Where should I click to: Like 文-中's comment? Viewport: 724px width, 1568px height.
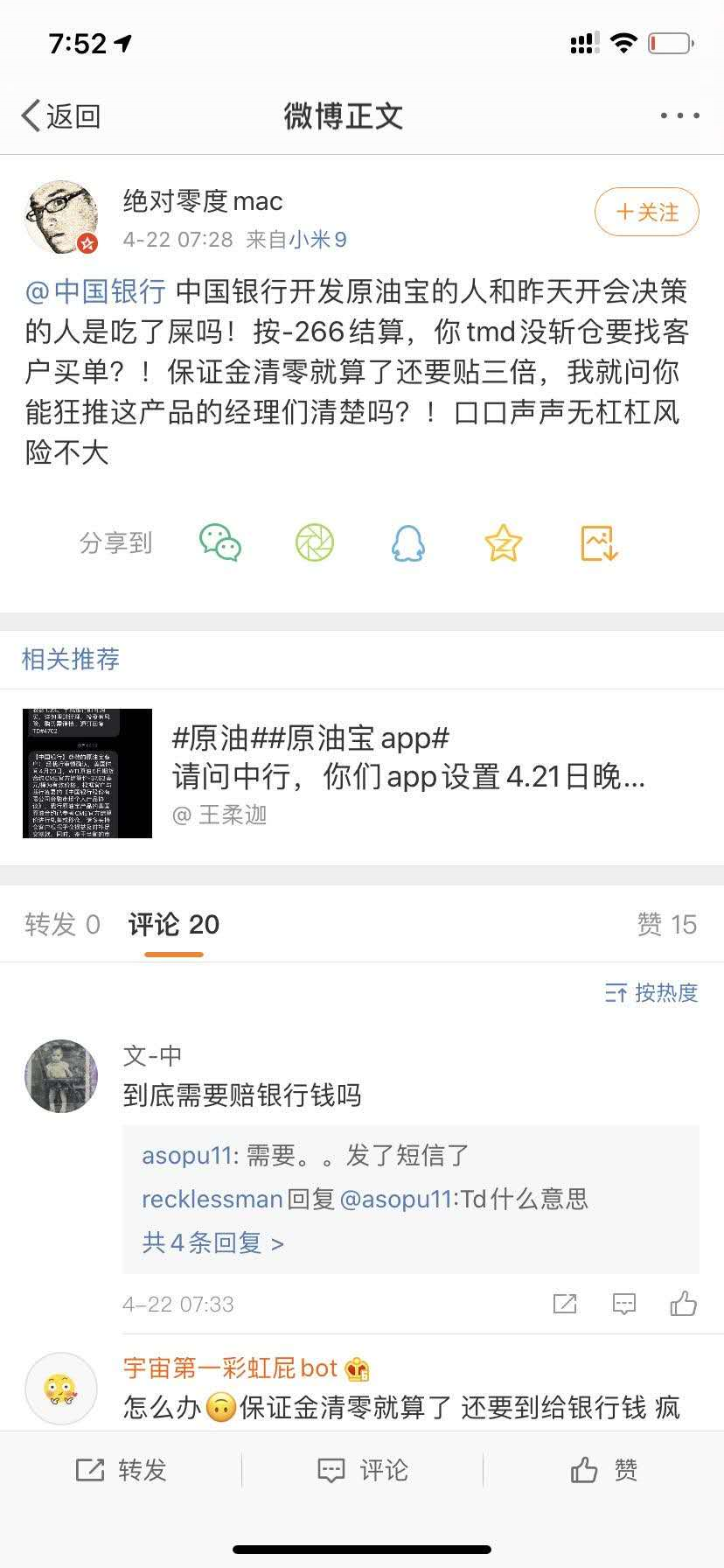pos(683,1304)
